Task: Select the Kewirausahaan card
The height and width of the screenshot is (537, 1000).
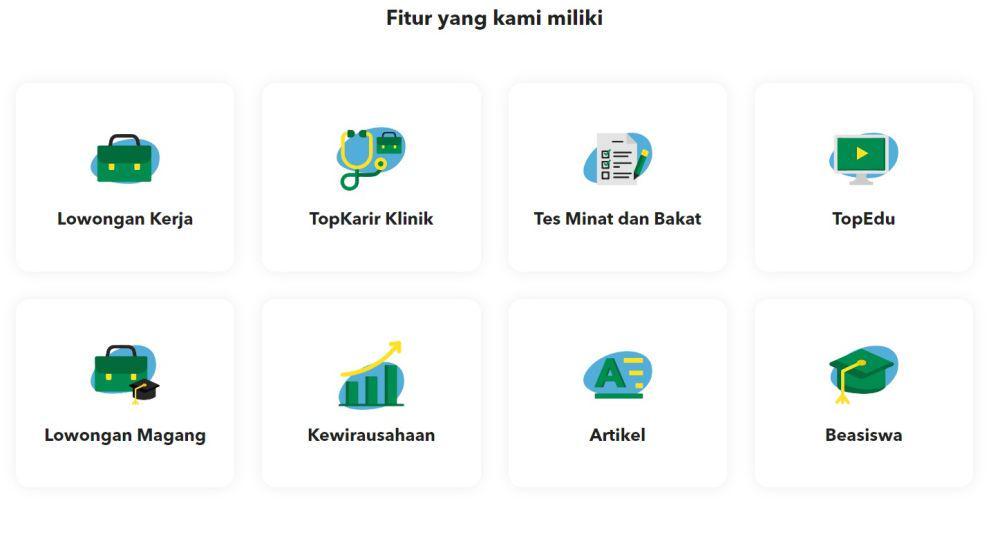Action: (x=371, y=393)
